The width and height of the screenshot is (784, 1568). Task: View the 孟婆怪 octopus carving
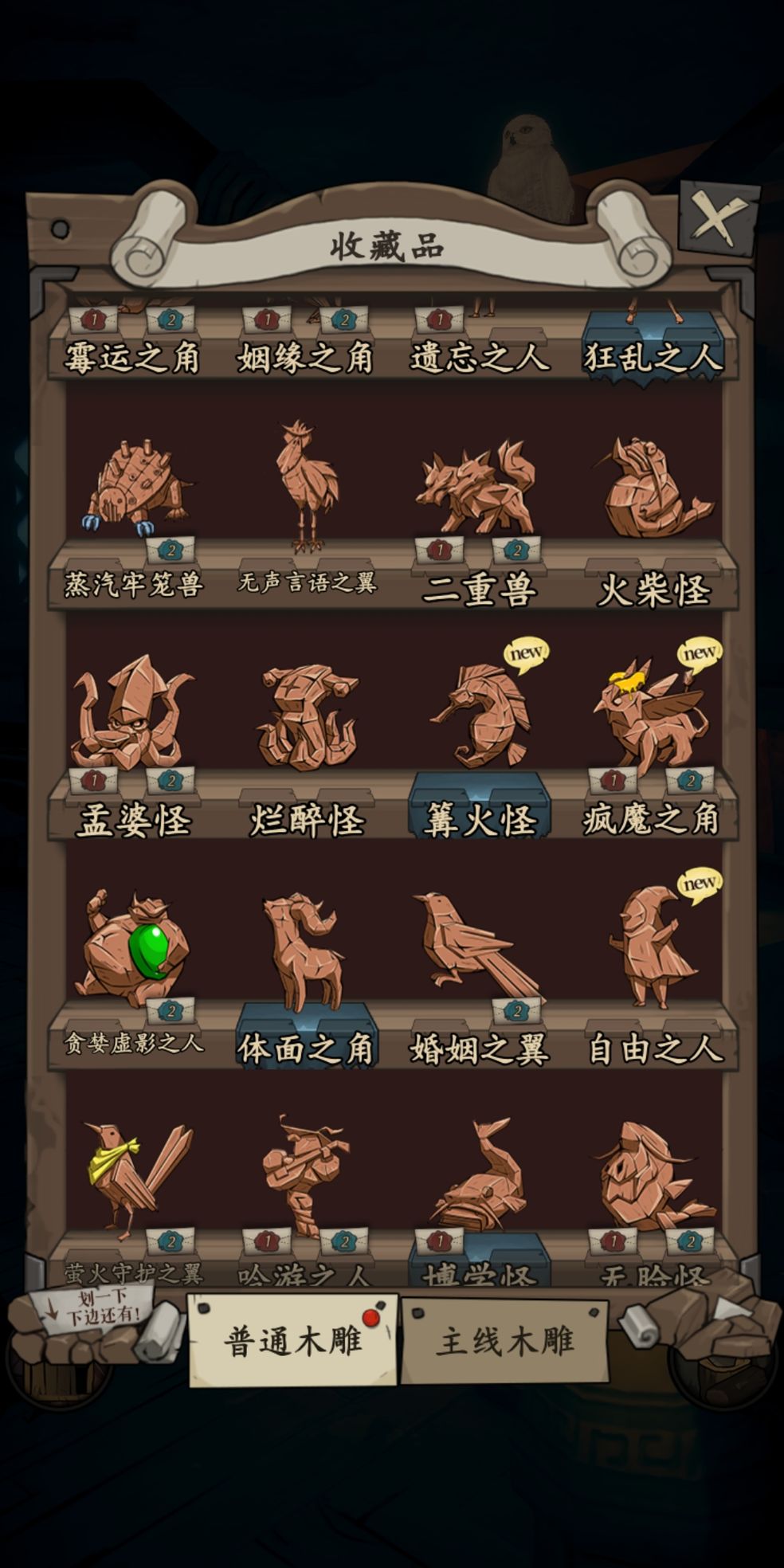coord(131,715)
